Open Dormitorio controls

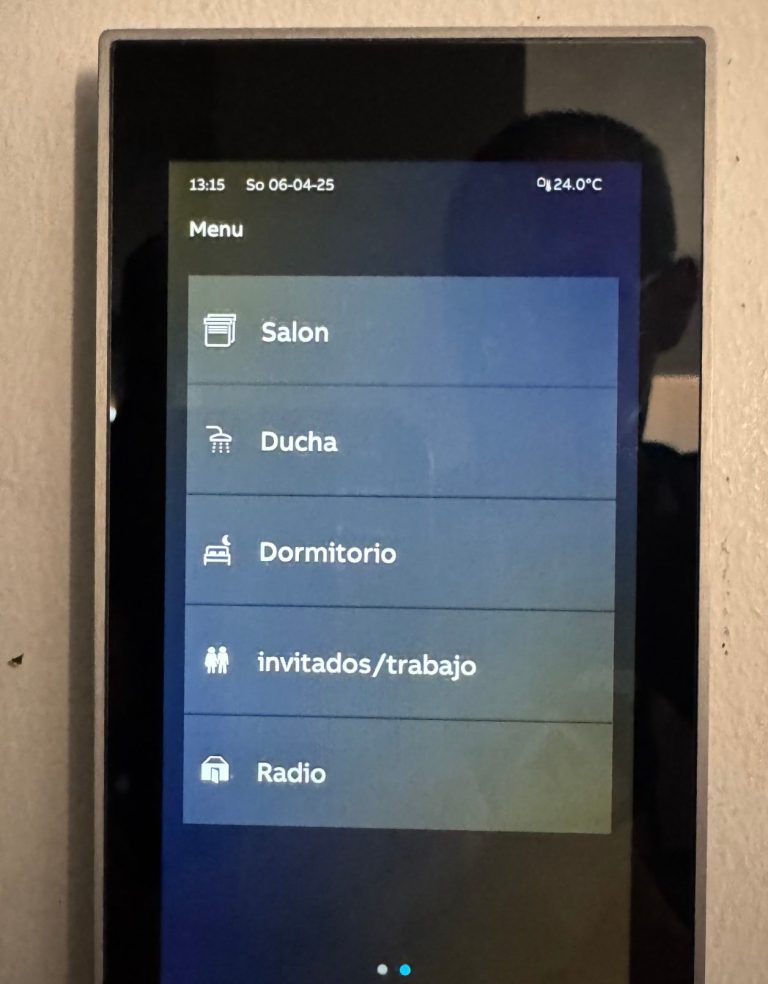pyautogui.click(x=400, y=552)
